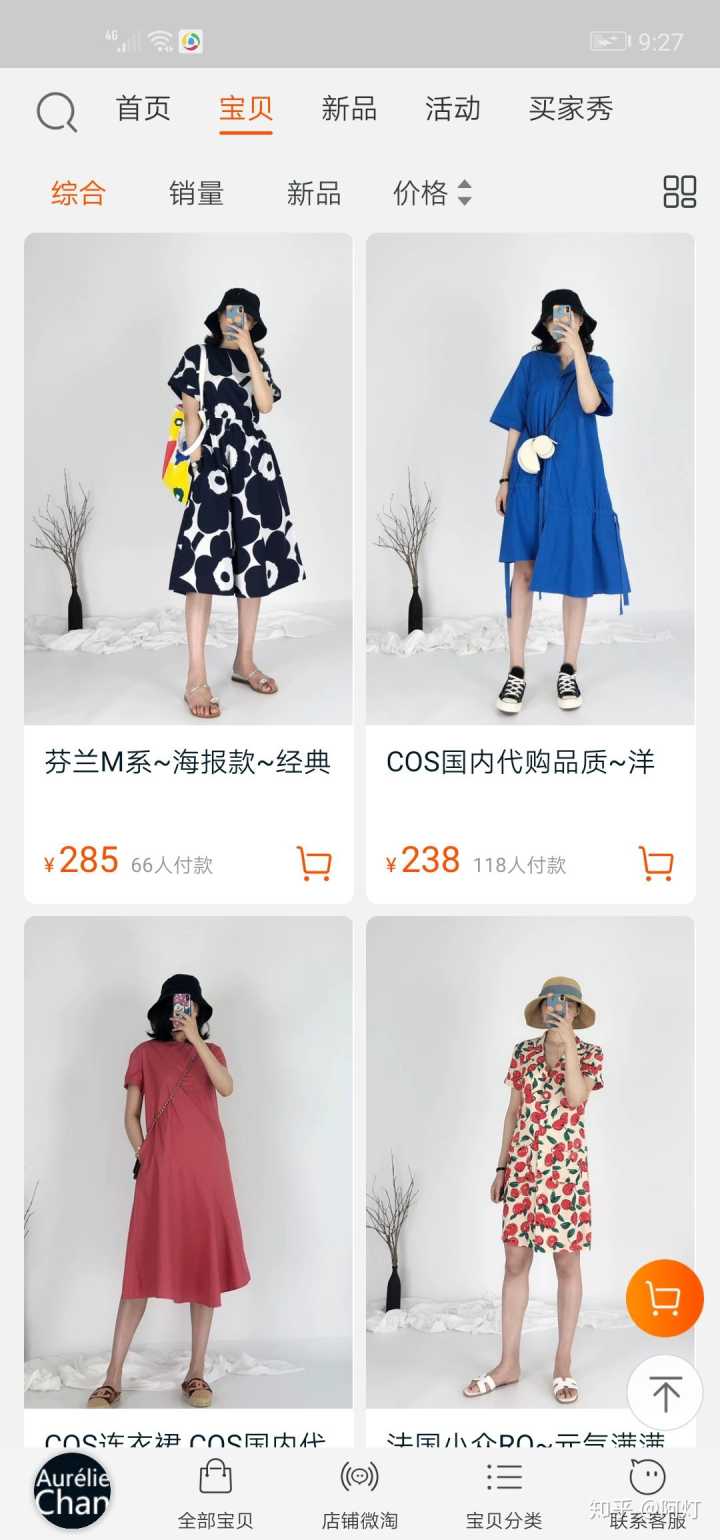This screenshot has height=1540, width=720.
Task: Go to the 买家秀 tab
Action: click(x=570, y=109)
